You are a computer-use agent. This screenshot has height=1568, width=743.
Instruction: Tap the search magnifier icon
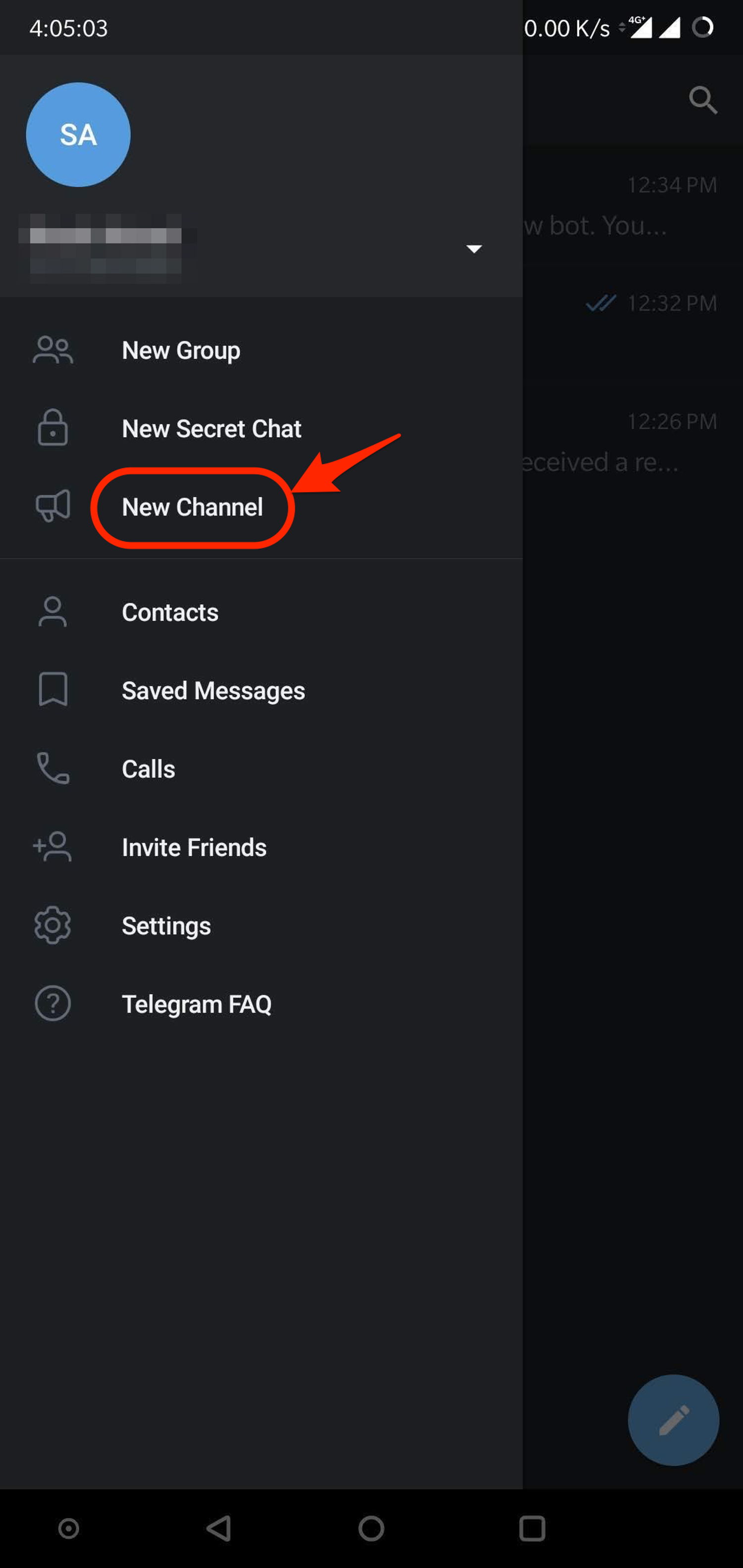click(703, 100)
